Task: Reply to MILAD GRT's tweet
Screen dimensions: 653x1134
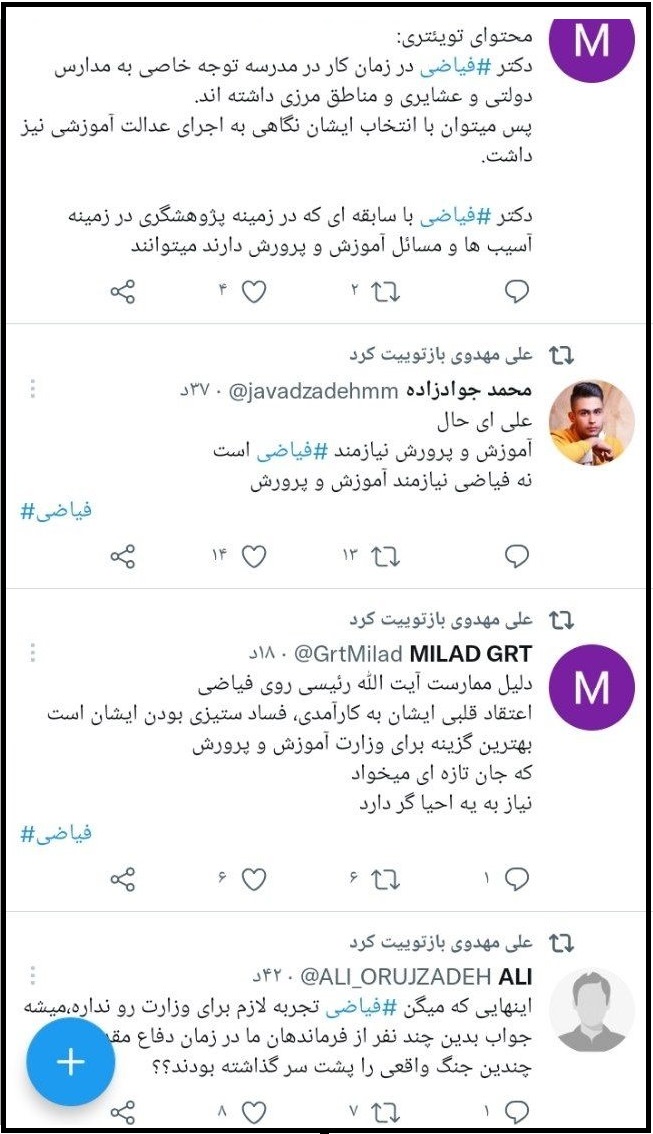Action: click(517, 879)
